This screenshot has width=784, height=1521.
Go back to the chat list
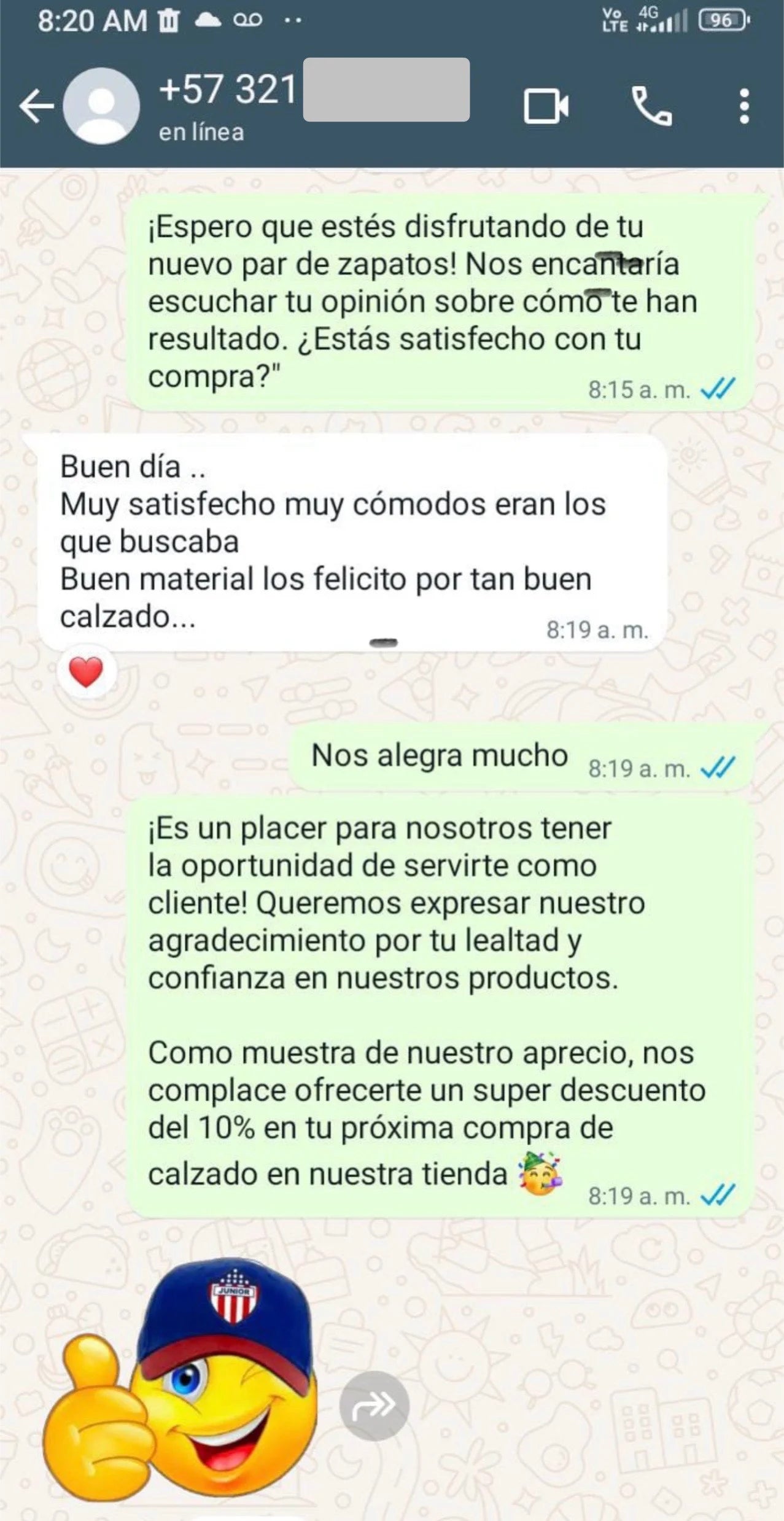point(36,107)
